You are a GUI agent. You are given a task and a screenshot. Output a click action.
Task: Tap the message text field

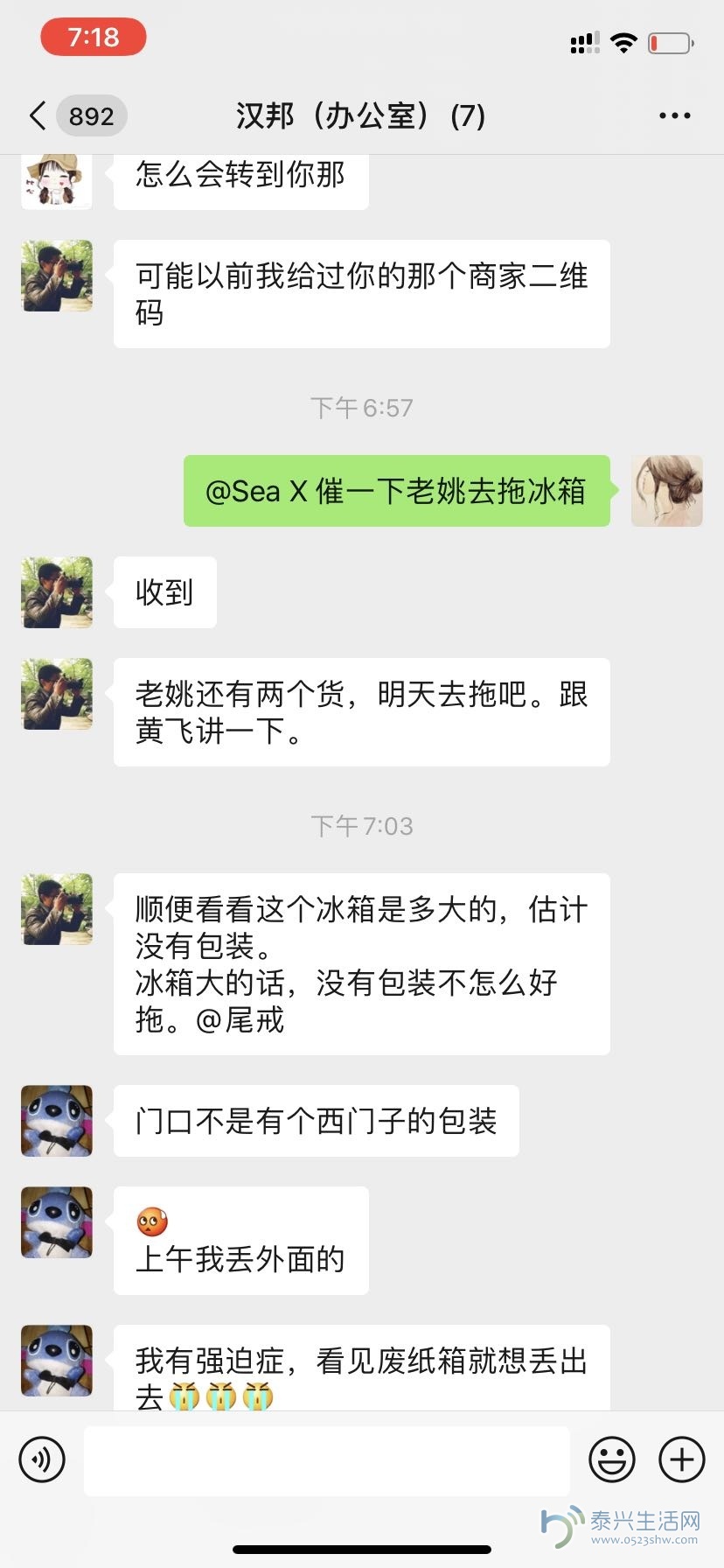pos(326,1459)
